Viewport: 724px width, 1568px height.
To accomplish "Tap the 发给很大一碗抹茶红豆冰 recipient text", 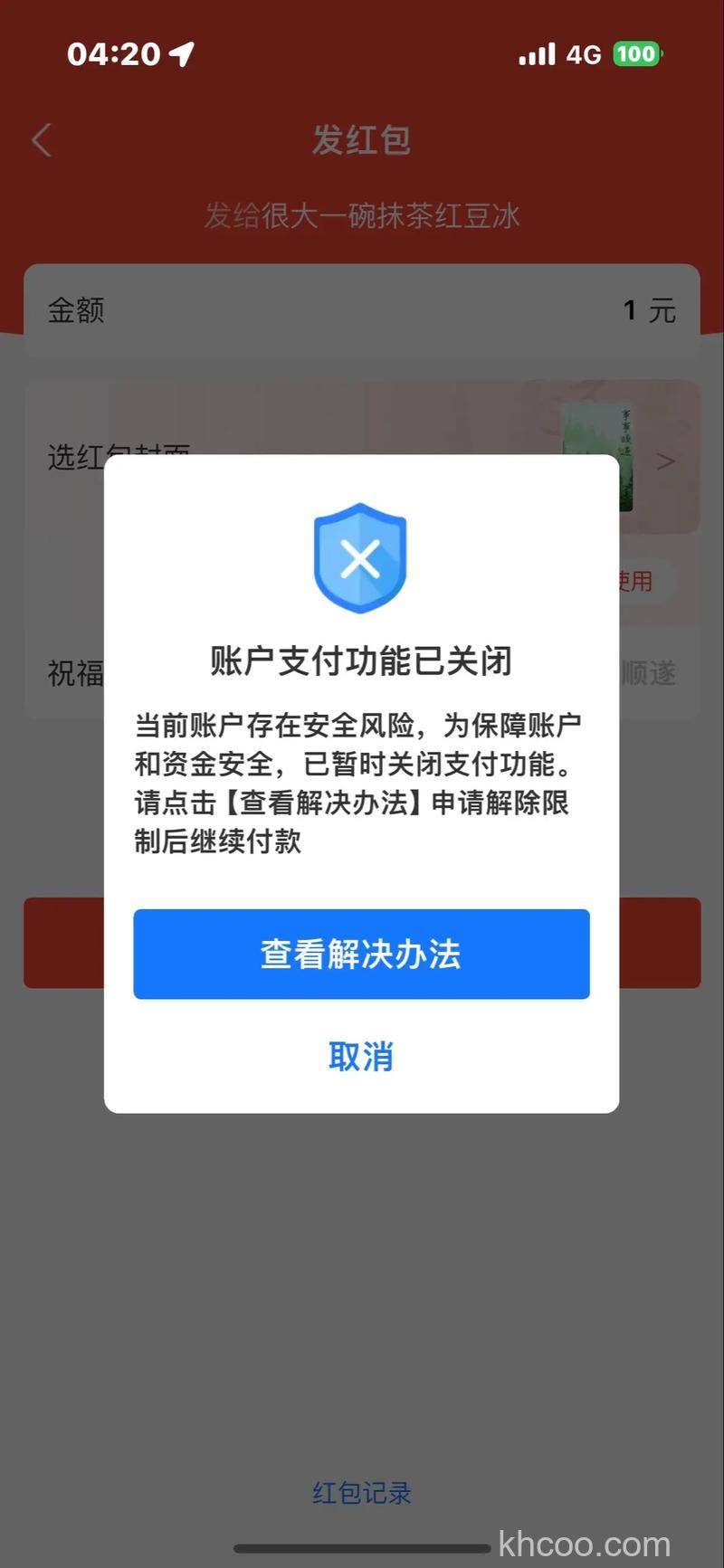I will click(362, 215).
